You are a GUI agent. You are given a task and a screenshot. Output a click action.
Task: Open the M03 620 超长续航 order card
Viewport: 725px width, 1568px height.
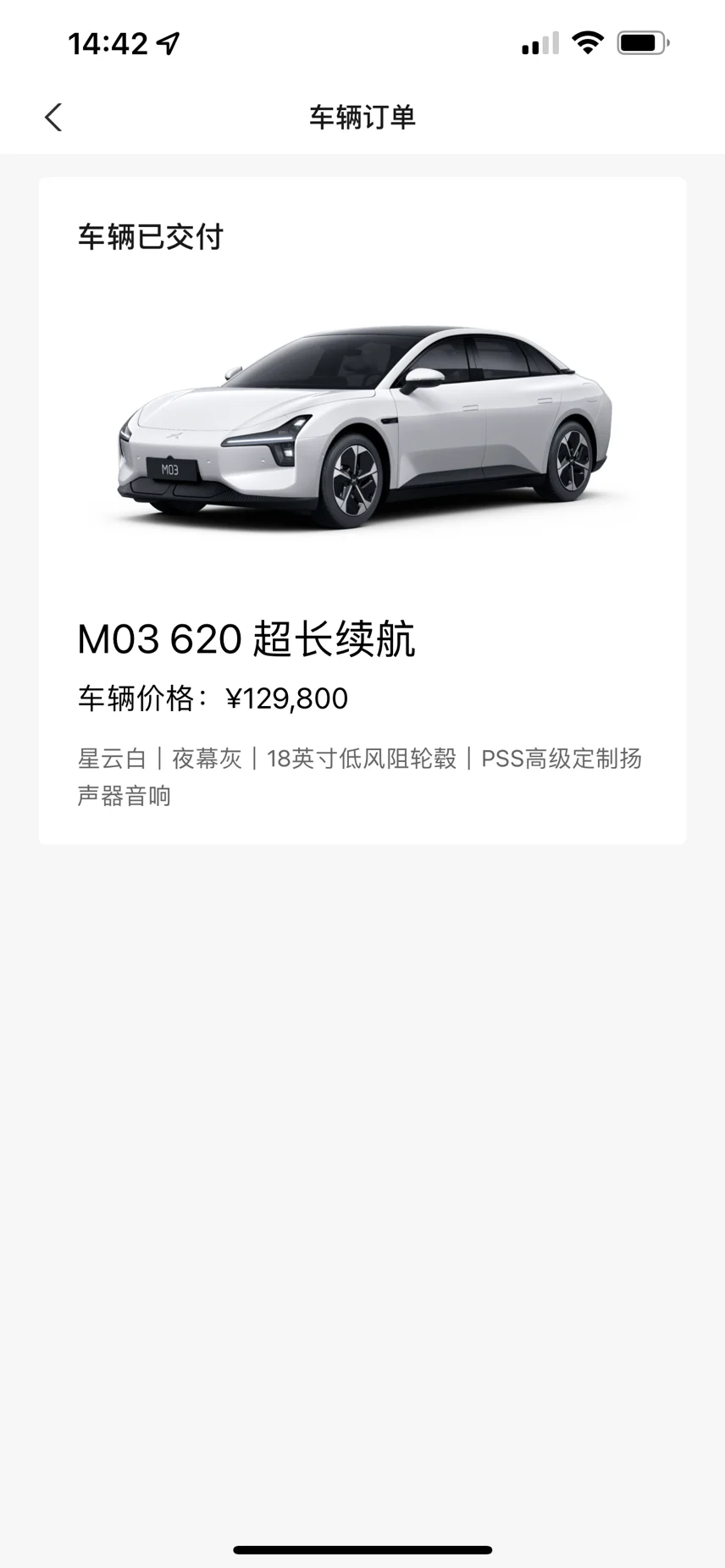point(362,511)
